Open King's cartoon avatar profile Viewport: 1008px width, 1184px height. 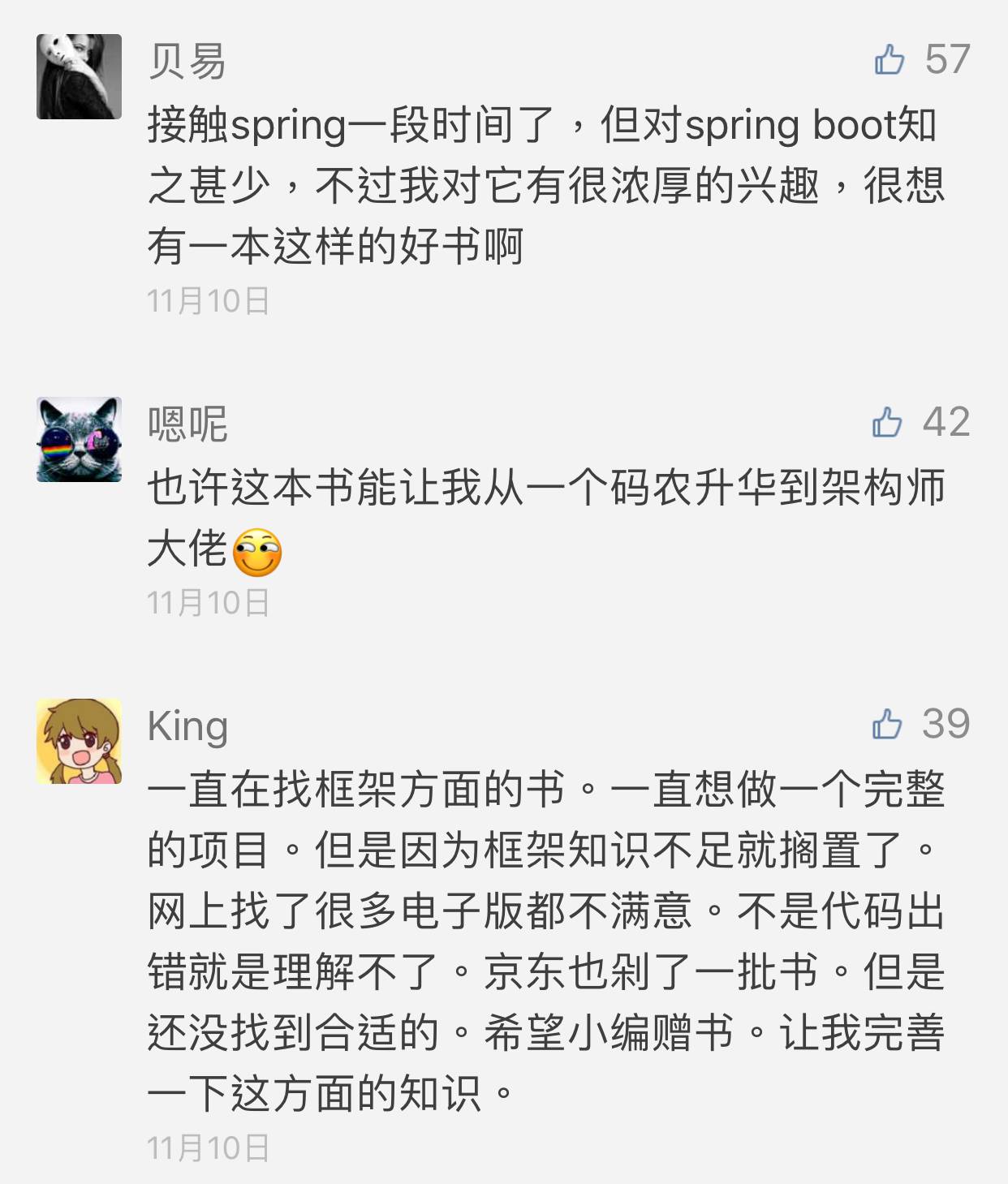pyautogui.click(x=79, y=741)
